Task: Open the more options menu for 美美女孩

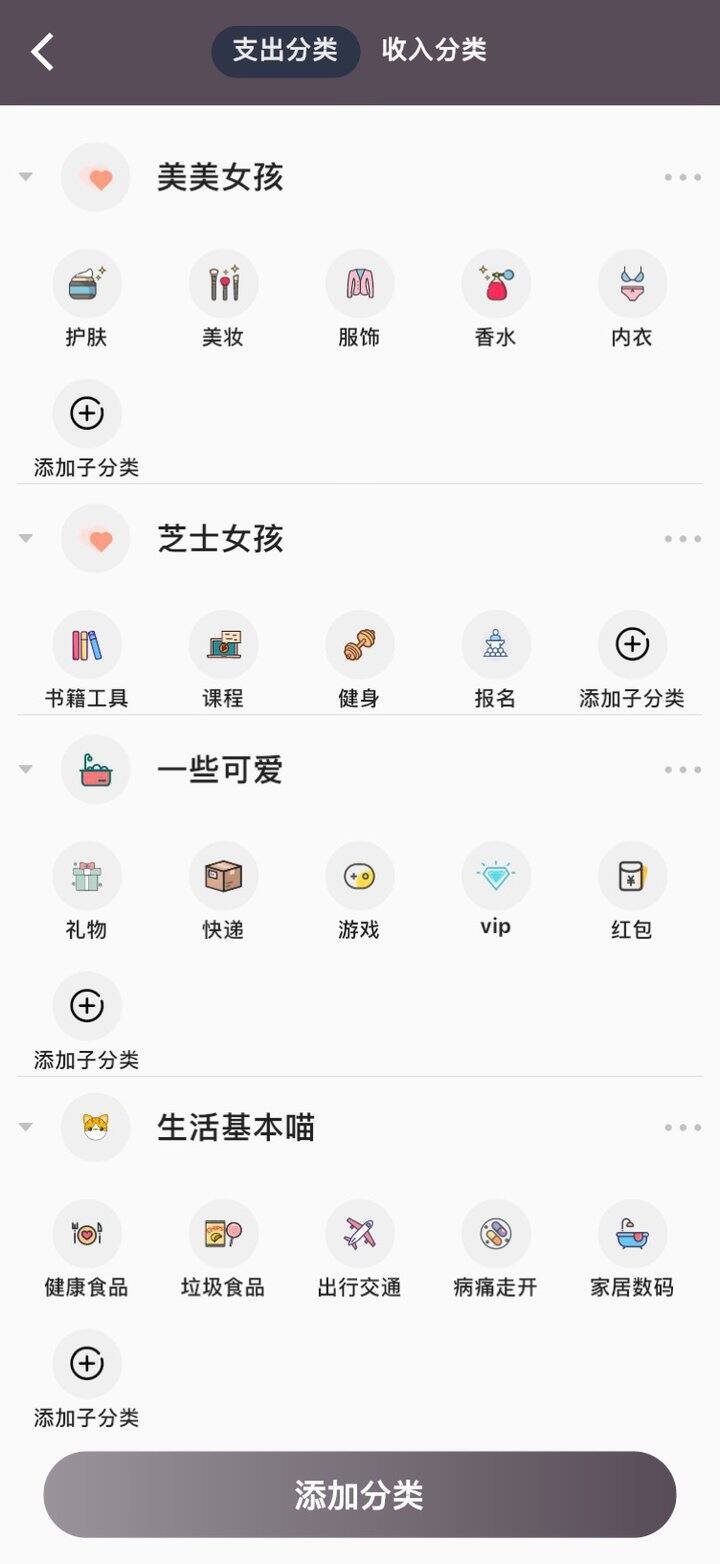Action: [683, 177]
